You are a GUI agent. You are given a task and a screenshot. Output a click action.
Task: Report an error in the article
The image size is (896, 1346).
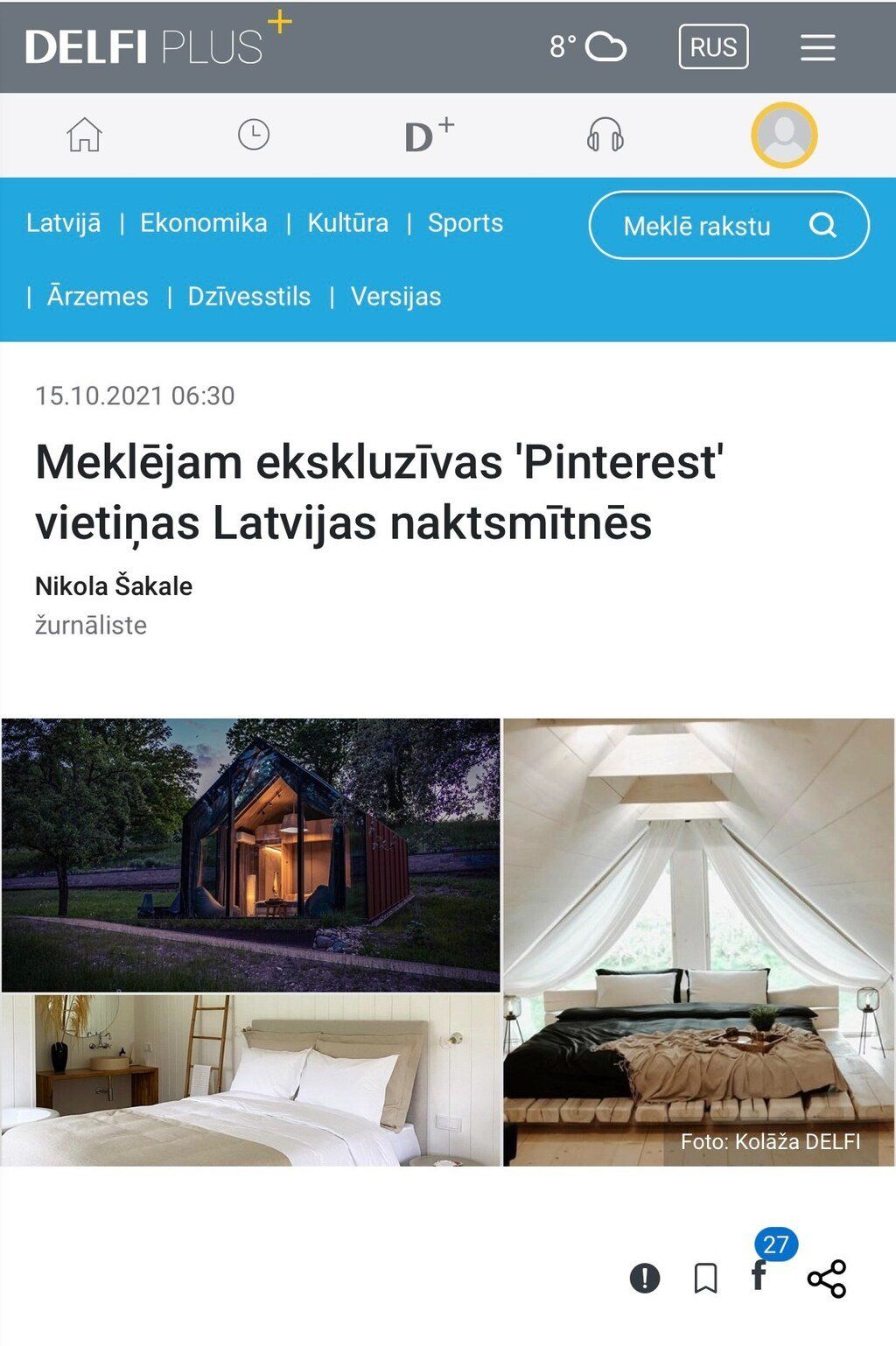pyautogui.click(x=645, y=1279)
